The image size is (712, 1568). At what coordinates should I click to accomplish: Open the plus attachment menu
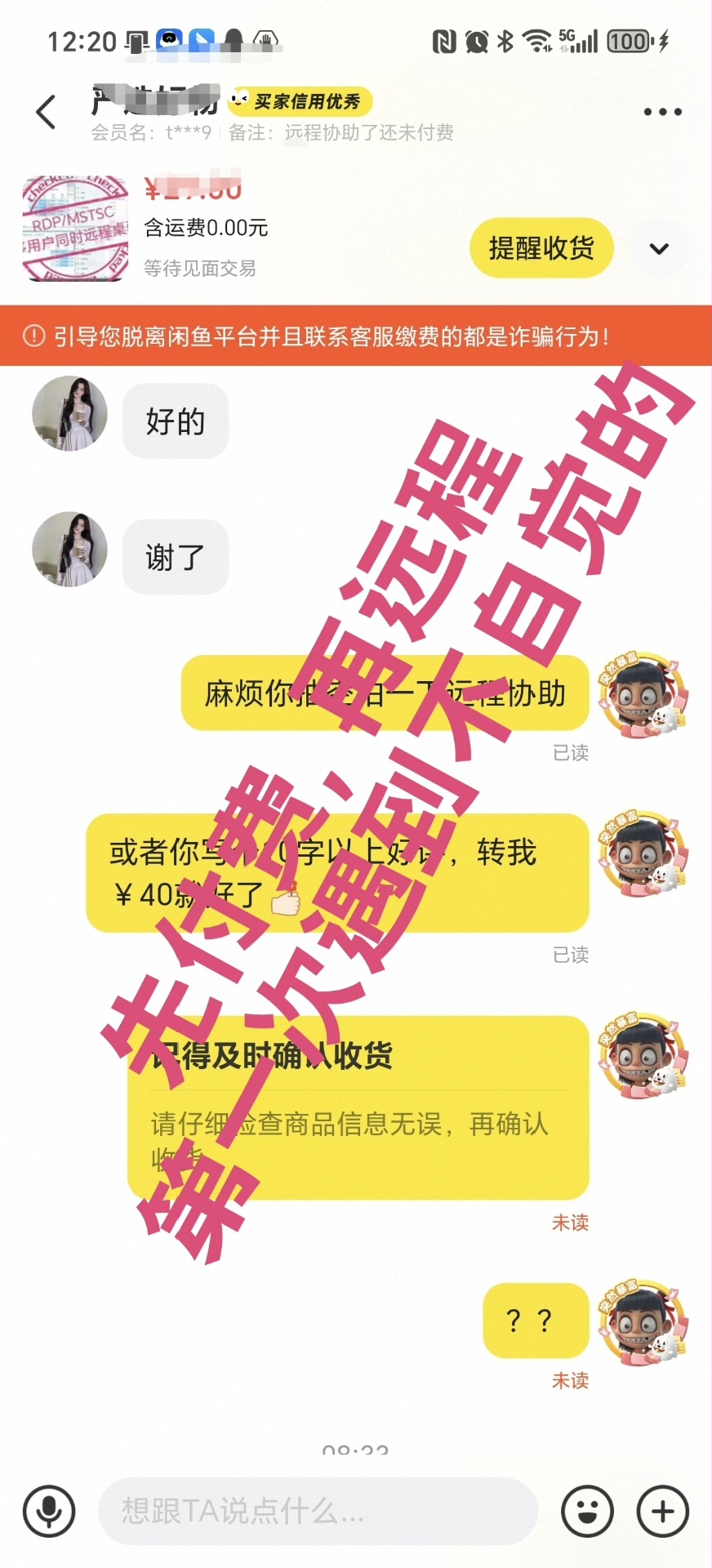662,1511
